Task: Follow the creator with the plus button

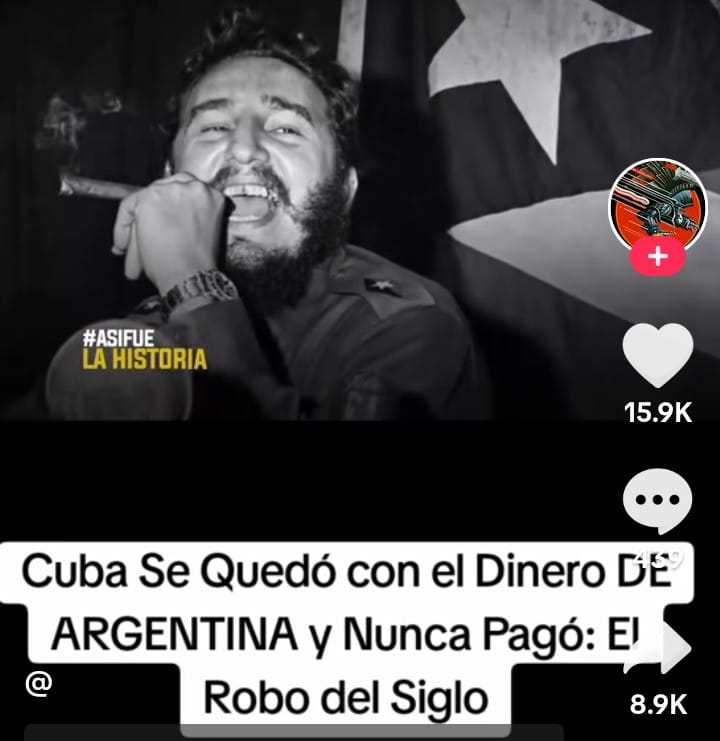Action: pos(657,257)
